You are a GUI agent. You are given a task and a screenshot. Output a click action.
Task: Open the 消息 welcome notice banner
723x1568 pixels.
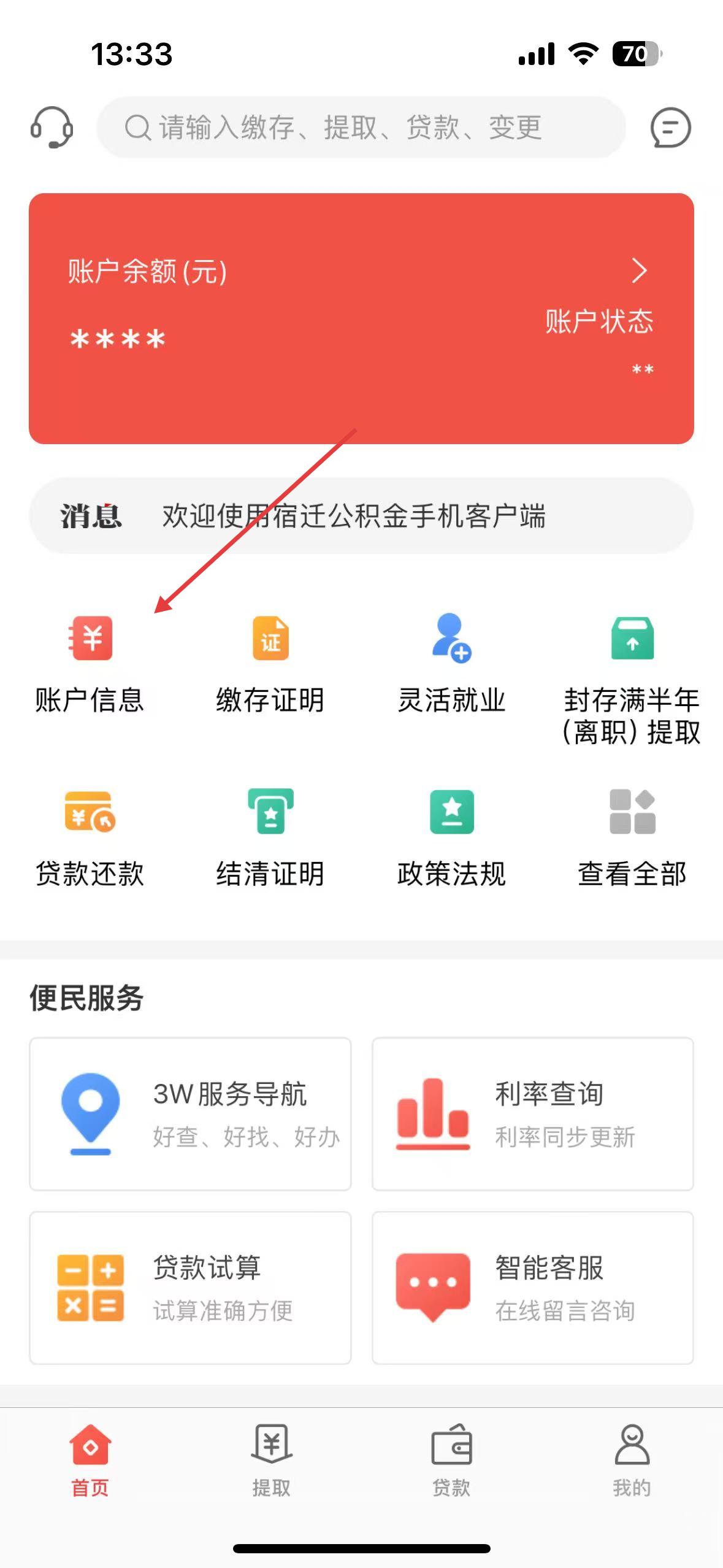(361, 515)
